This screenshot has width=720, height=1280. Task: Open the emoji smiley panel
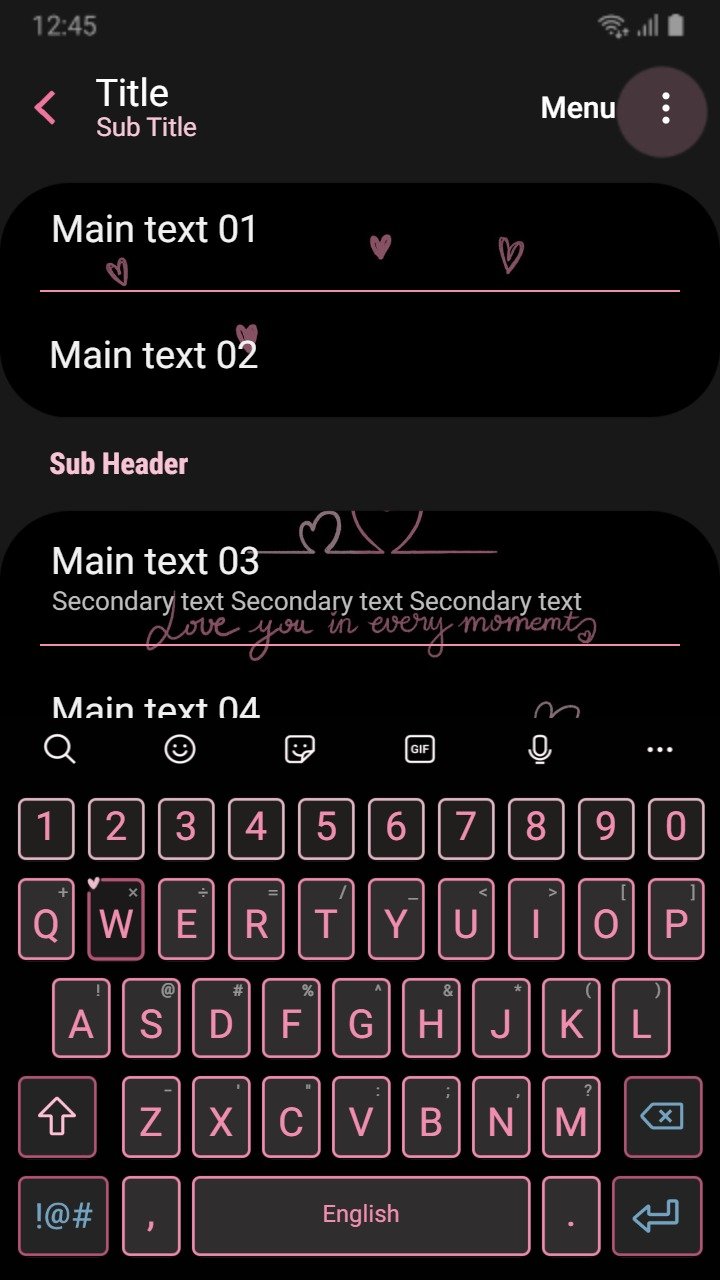(x=180, y=749)
